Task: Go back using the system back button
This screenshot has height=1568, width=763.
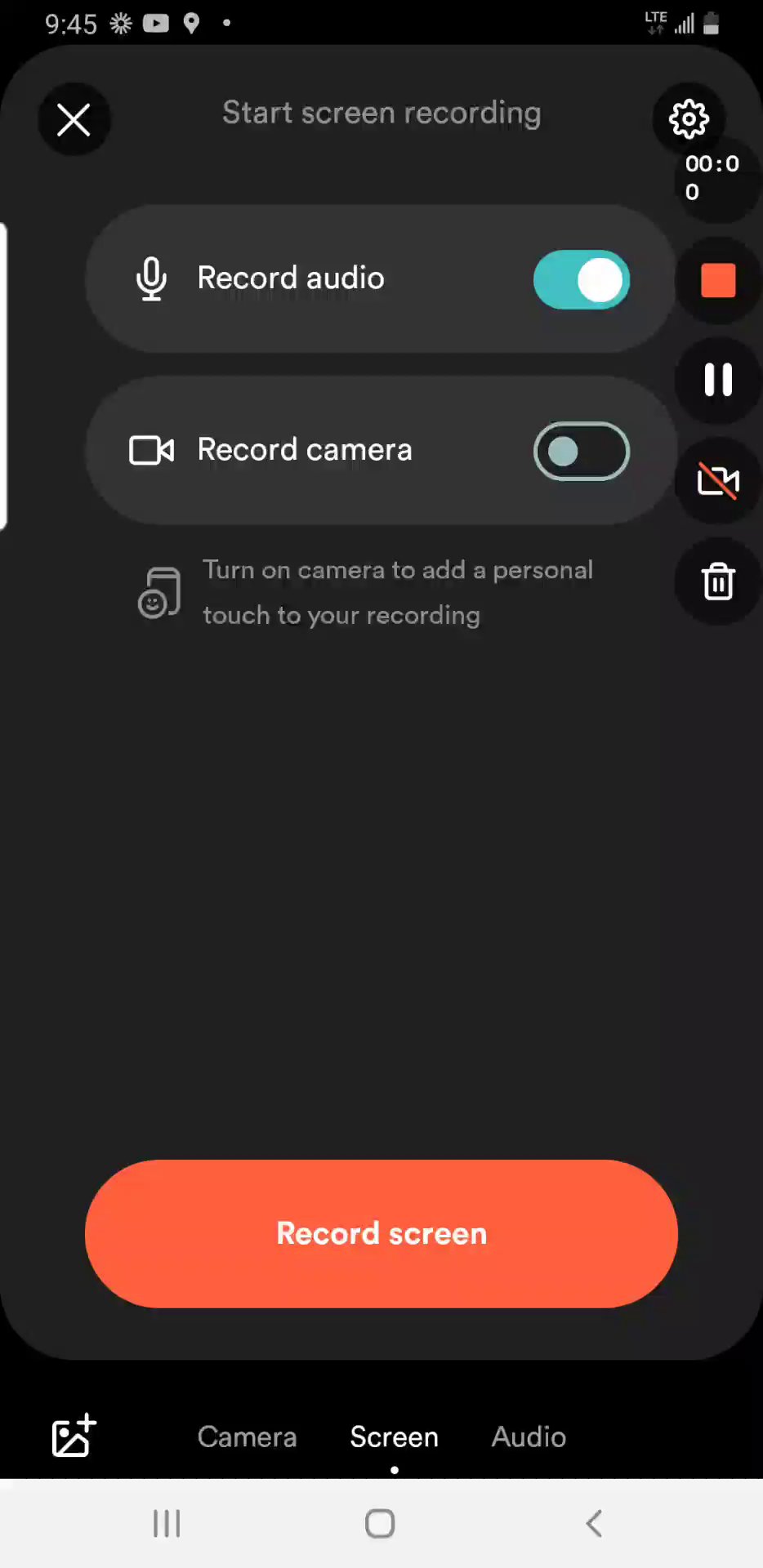Action: point(594,1523)
